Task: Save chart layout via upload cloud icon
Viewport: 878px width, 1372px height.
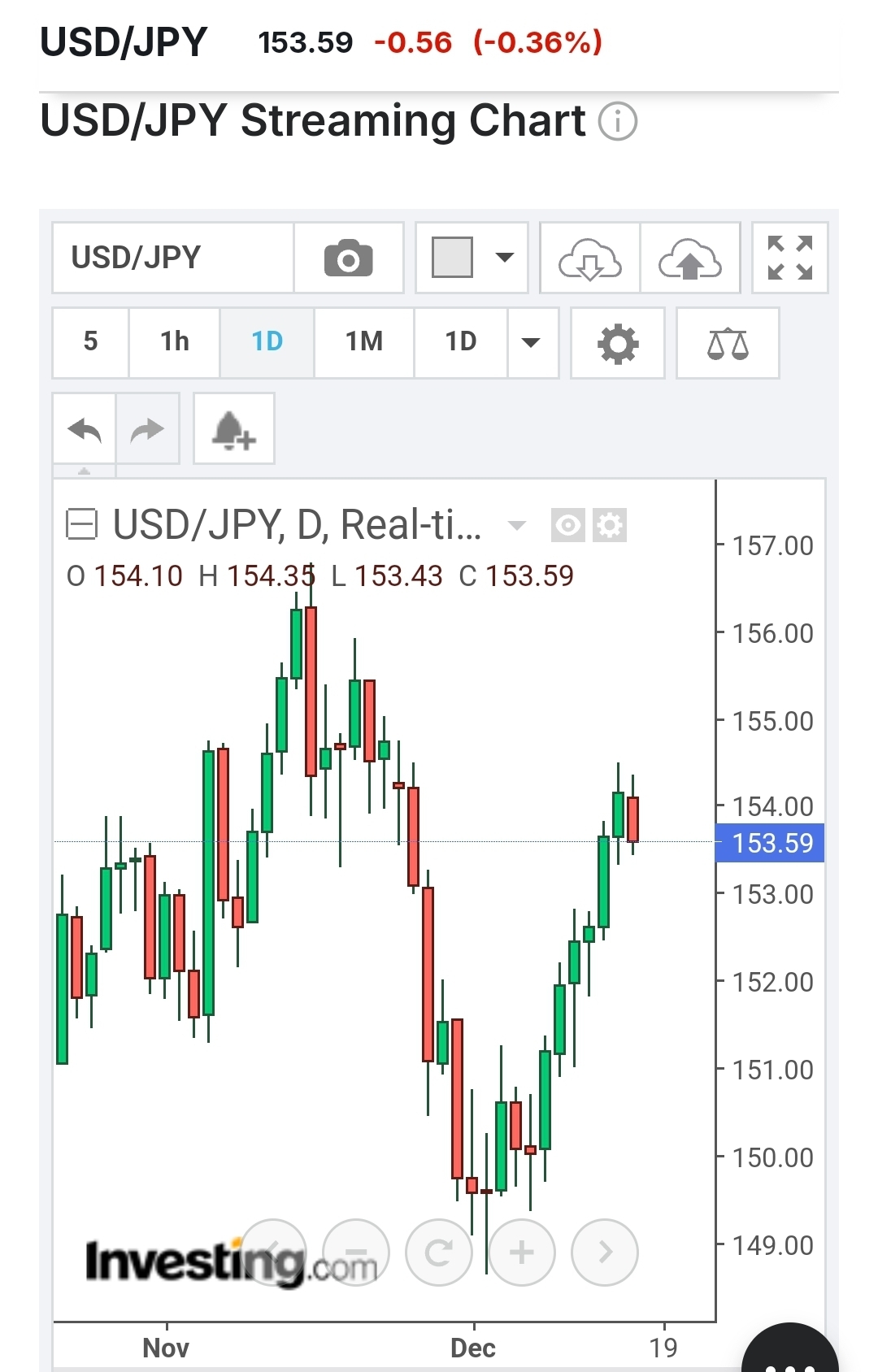Action: pyautogui.click(x=691, y=258)
